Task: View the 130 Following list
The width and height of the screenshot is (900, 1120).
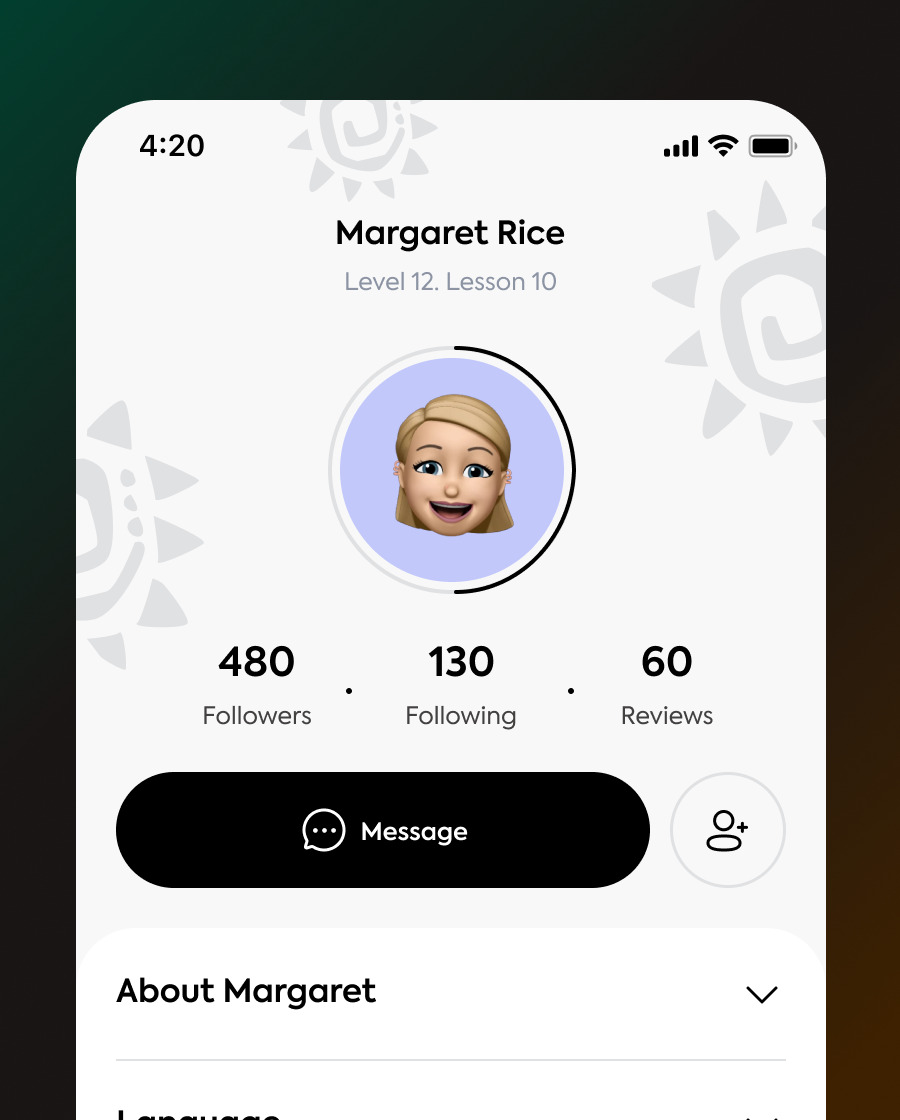Action: tap(461, 685)
